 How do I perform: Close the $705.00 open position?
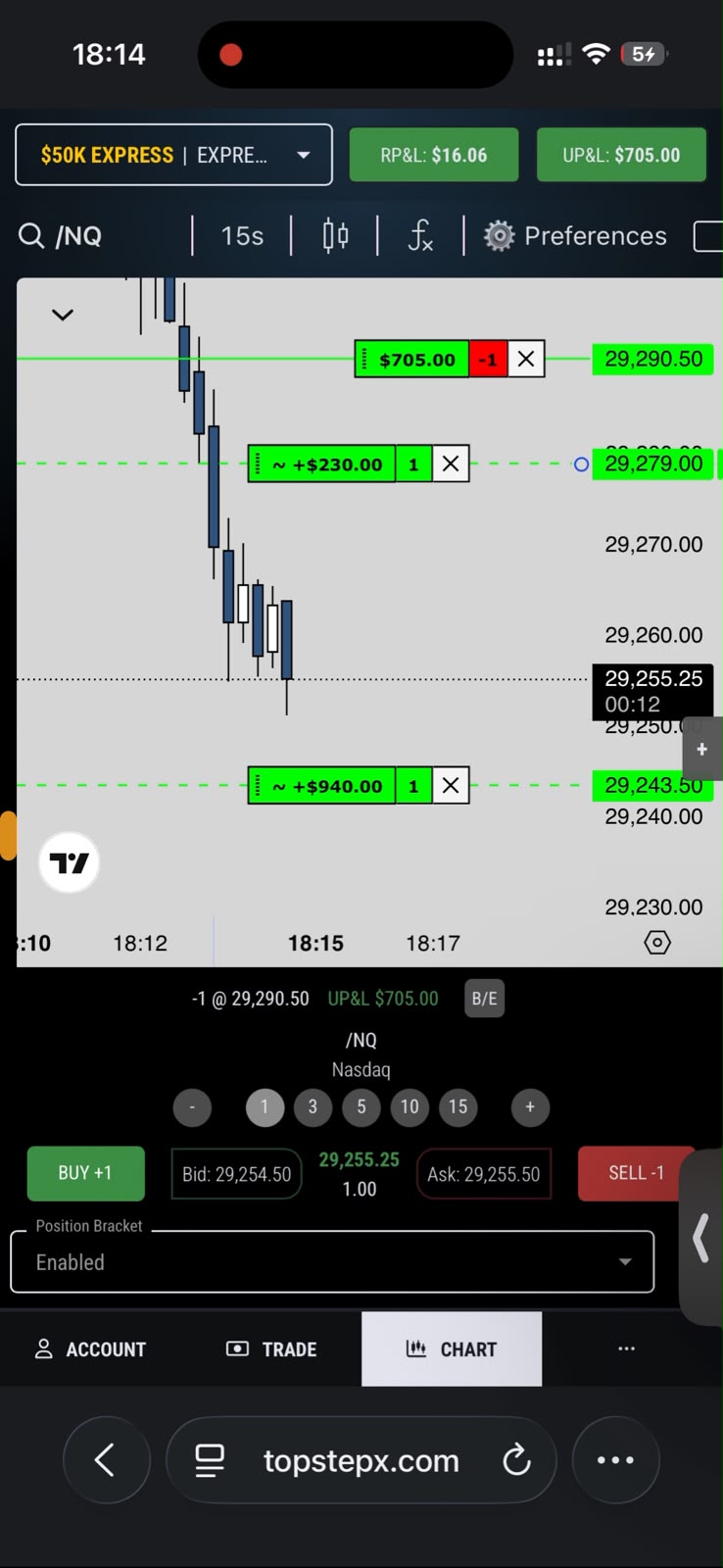526,360
